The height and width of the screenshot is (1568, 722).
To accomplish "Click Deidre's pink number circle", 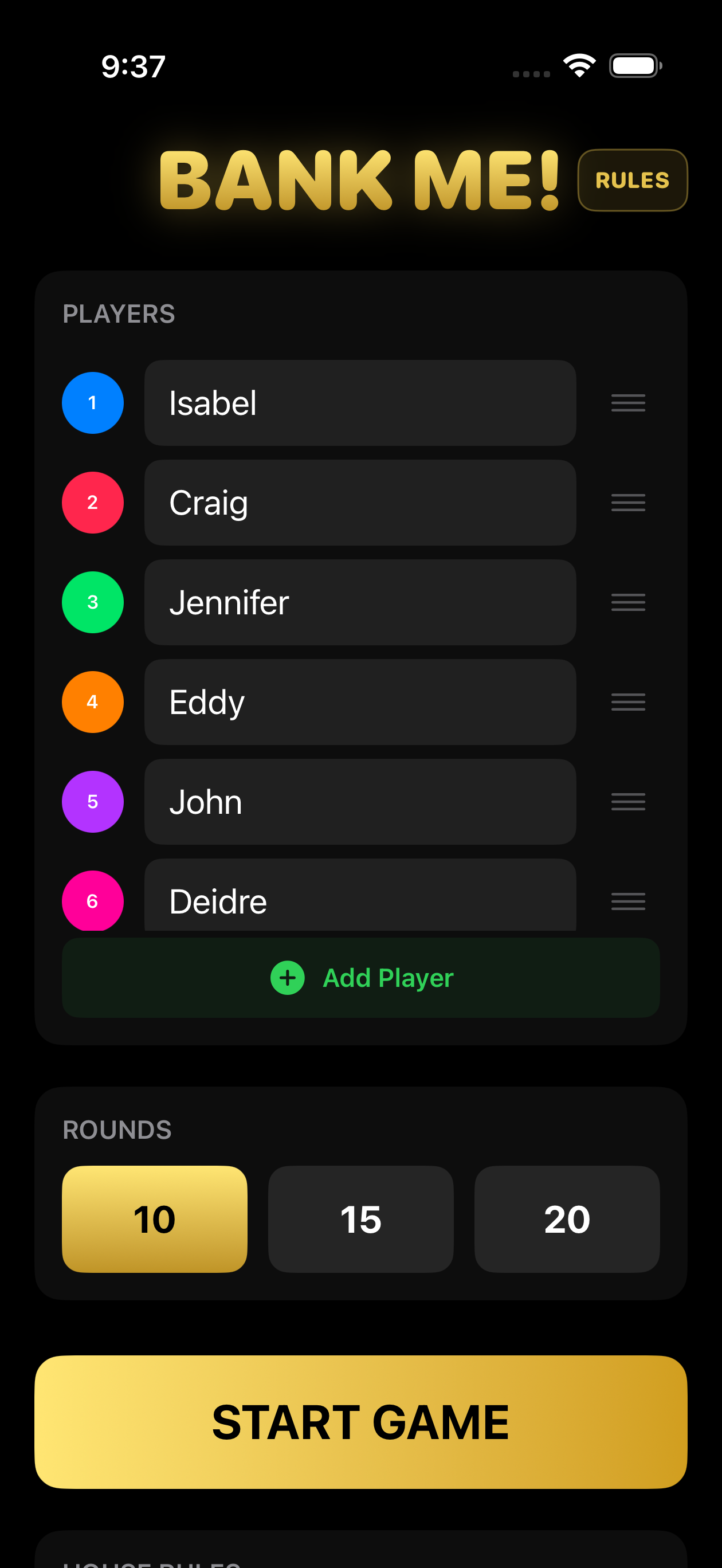I will point(92,901).
